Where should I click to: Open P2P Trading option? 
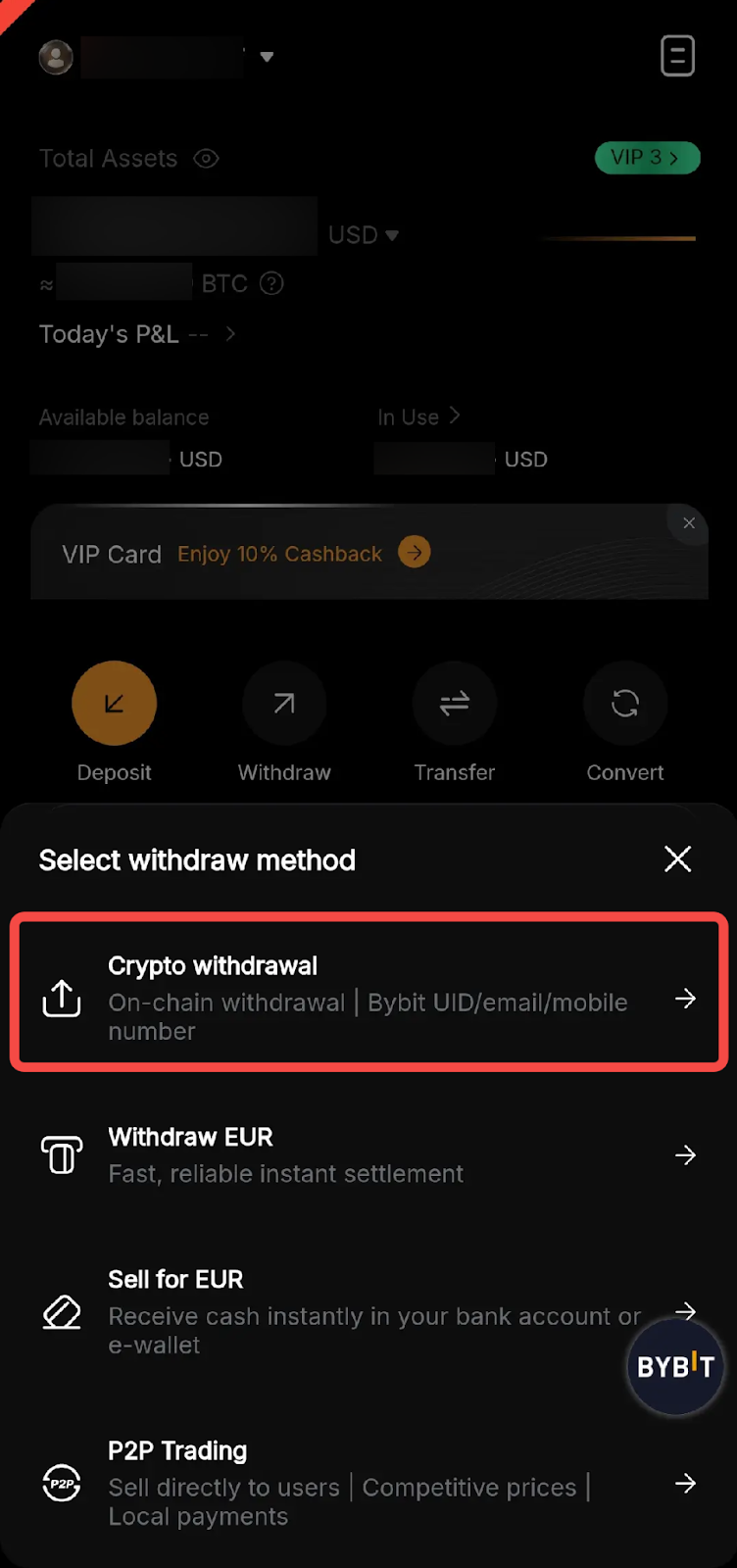point(368,1483)
